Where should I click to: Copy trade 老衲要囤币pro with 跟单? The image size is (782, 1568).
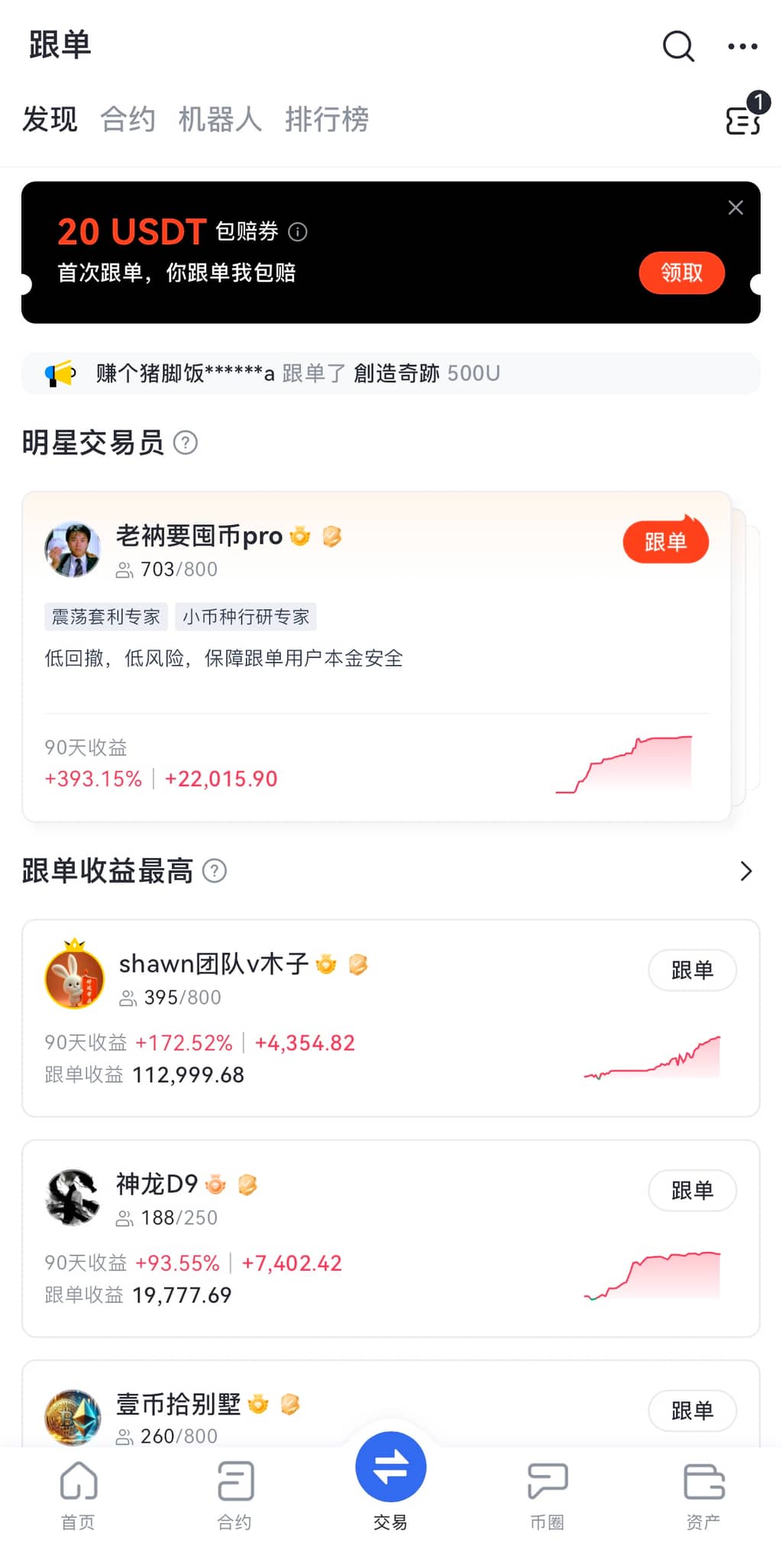coord(665,542)
